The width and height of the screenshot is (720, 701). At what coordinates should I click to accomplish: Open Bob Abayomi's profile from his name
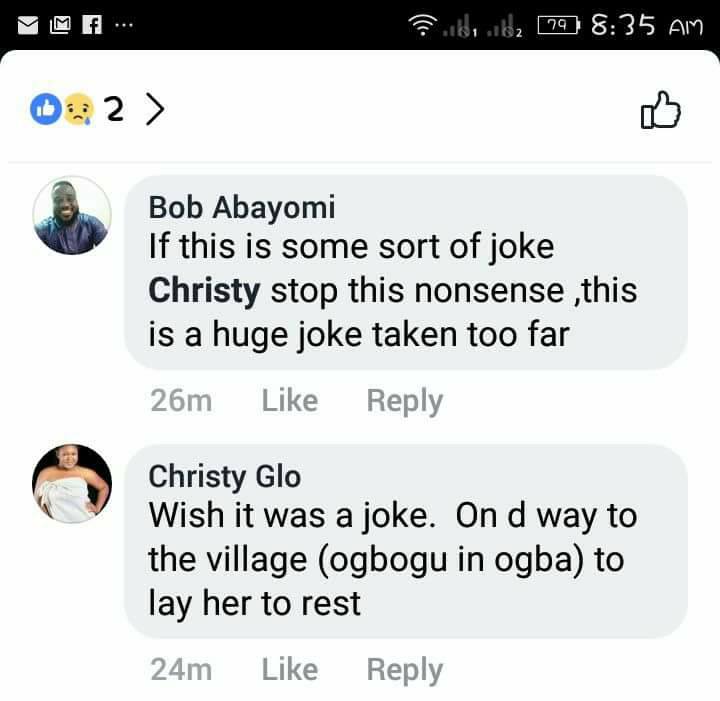click(x=242, y=207)
